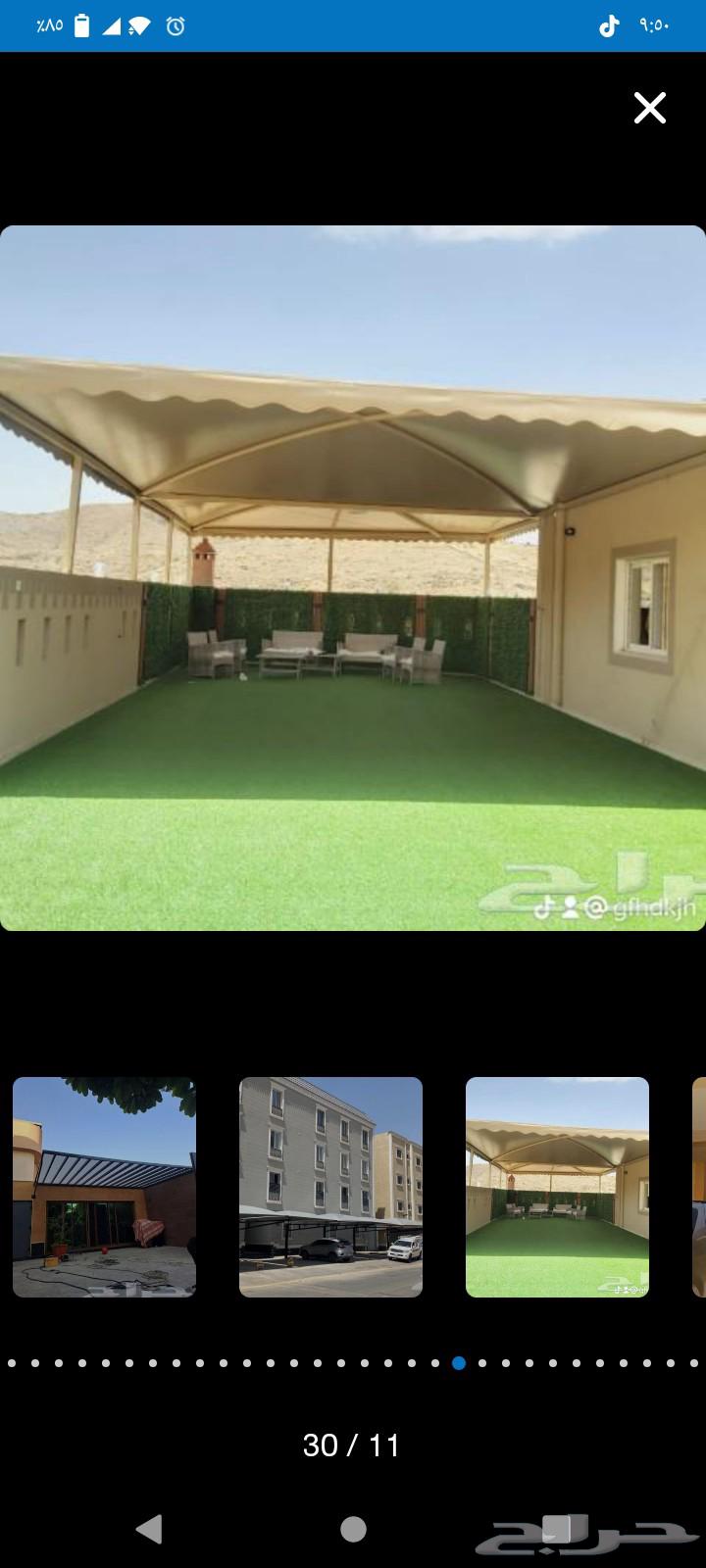Go back using the system back button
The height and width of the screenshot is (1568, 706).
pyautogui.click(x=149, y=1529)
